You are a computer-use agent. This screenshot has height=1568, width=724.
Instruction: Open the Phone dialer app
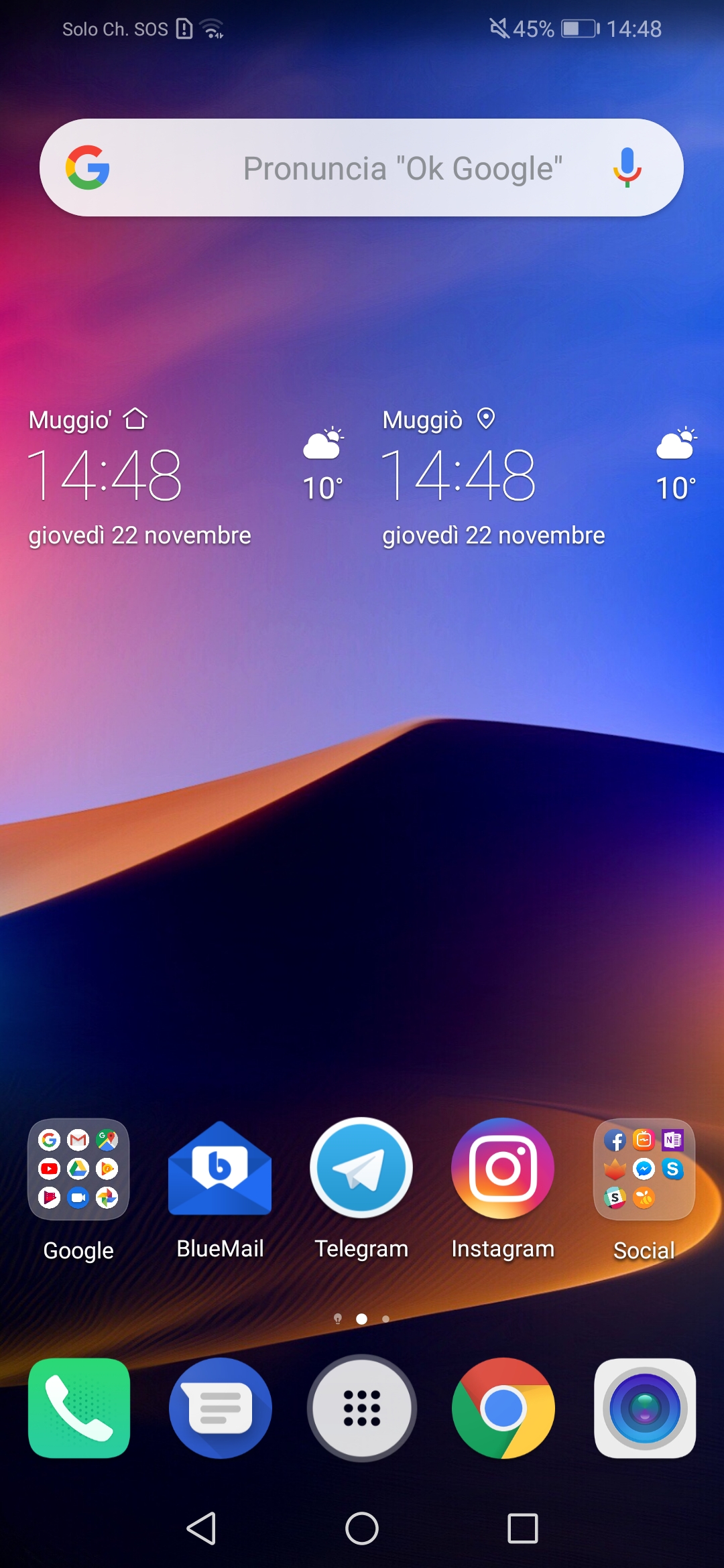coord(79,1408)
